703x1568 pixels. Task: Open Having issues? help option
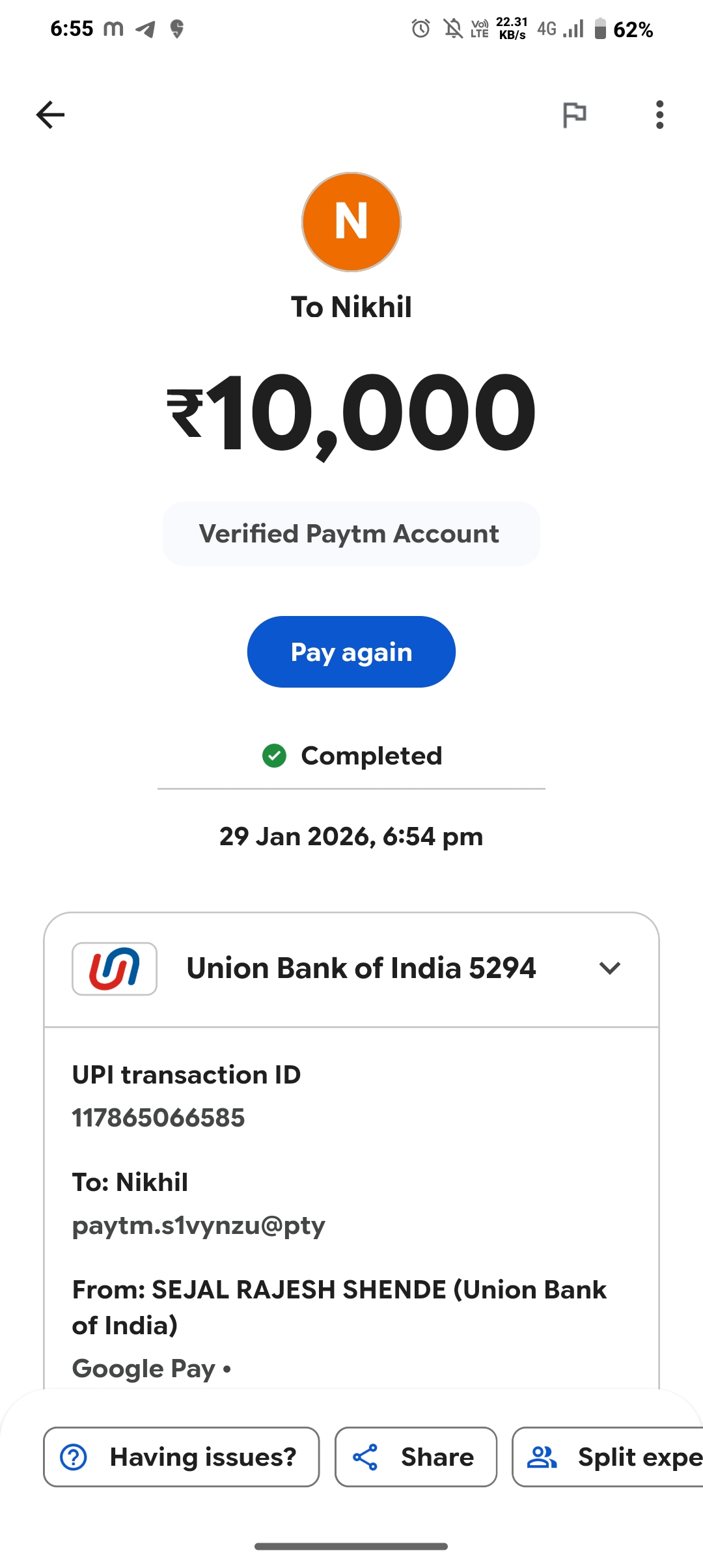click(181, 1457)
